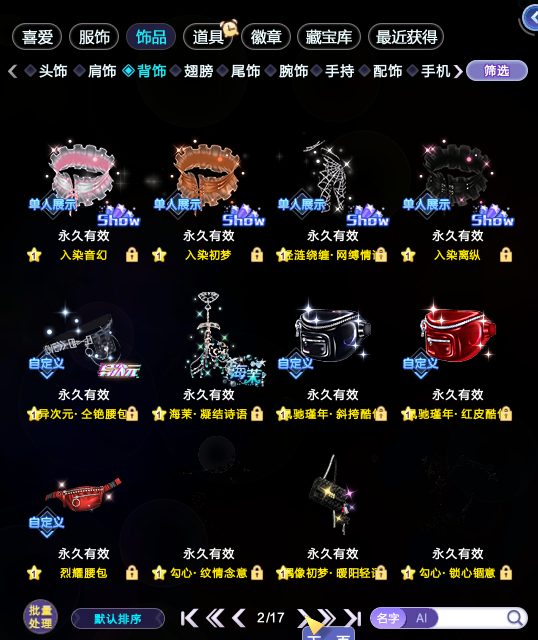
Task: Open 批量处理 batch processing
Action: [x=40, y=617]
